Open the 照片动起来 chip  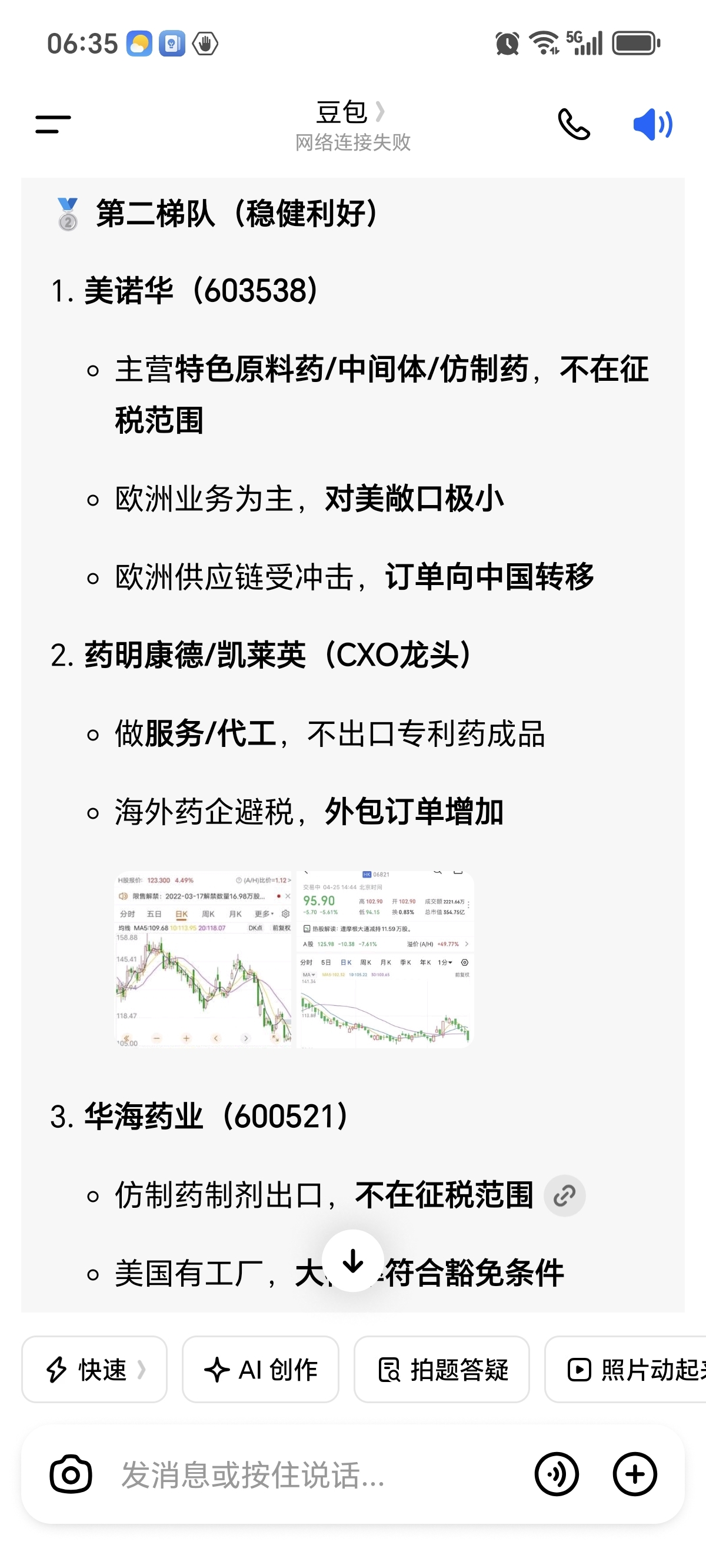point(625,1370)
